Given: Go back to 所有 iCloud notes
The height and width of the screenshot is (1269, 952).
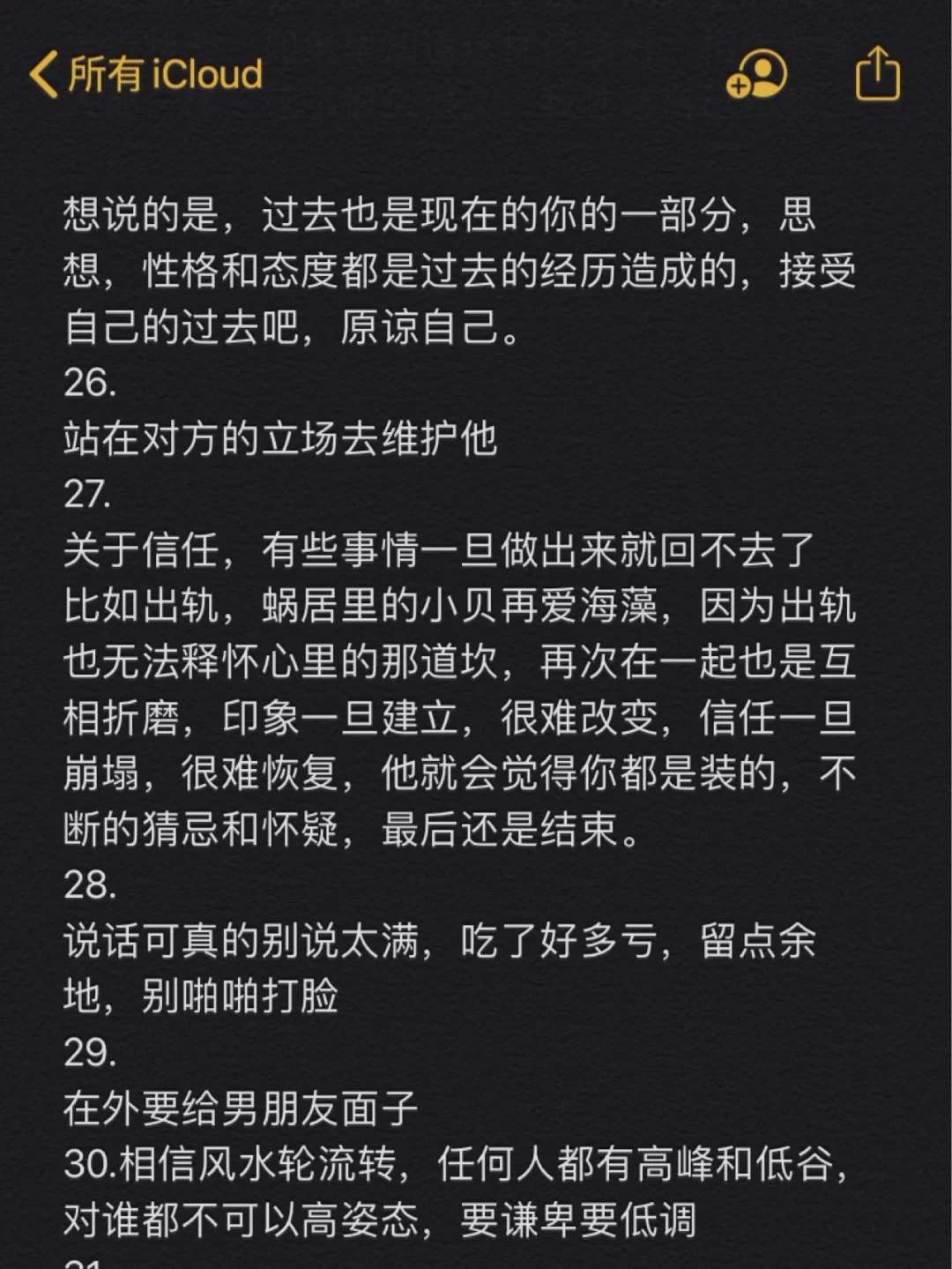Looking at the screenshot, I should [x=146, y=74].
